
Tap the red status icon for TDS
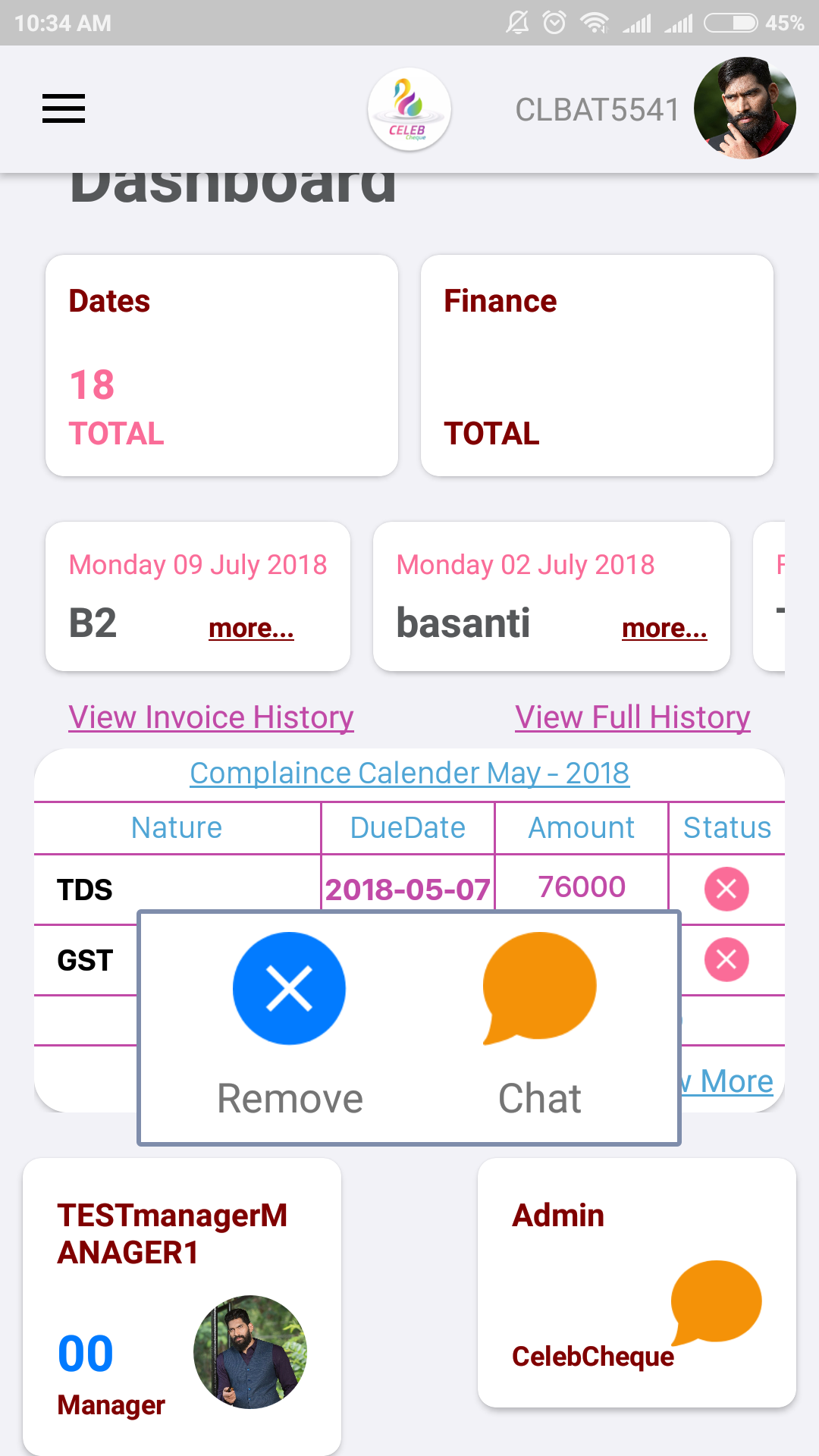click(726, 889)
